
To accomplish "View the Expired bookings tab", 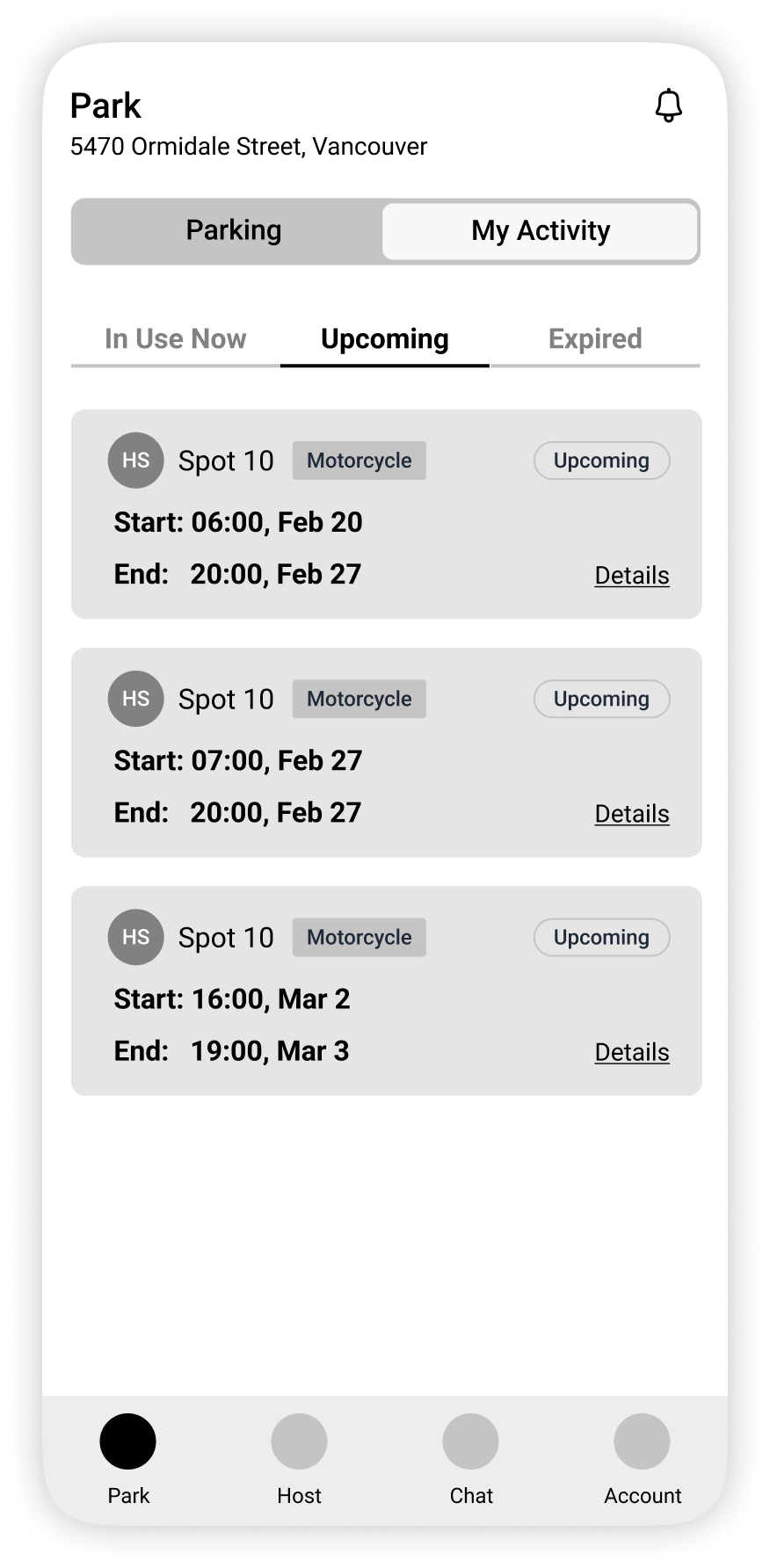I will (595, 339).
